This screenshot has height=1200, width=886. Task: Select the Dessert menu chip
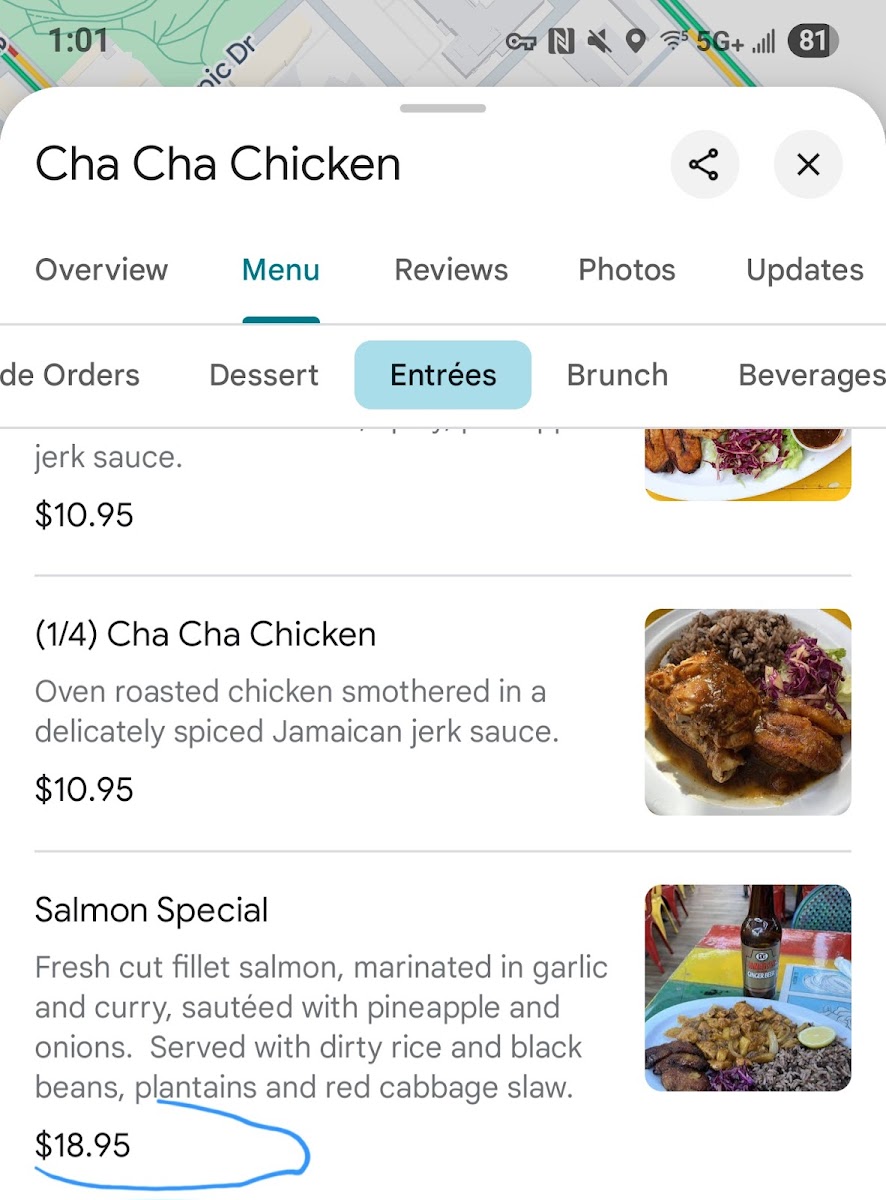pos(264,375)
